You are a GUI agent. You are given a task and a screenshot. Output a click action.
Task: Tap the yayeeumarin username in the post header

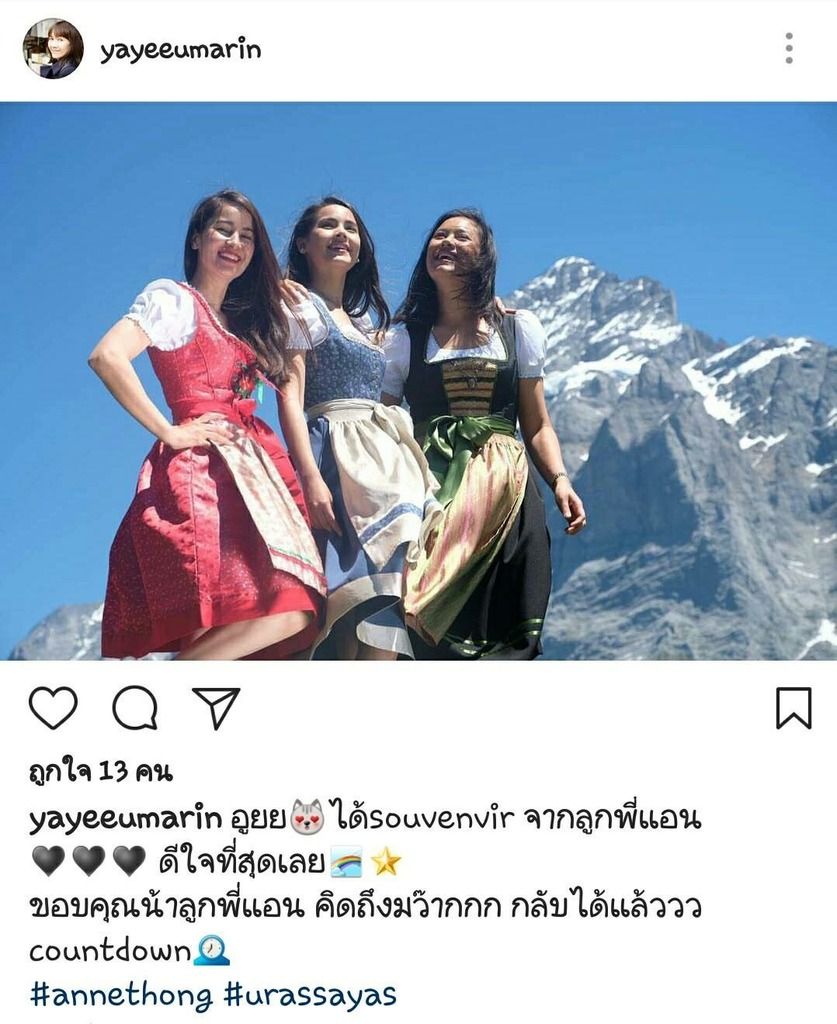180,50
